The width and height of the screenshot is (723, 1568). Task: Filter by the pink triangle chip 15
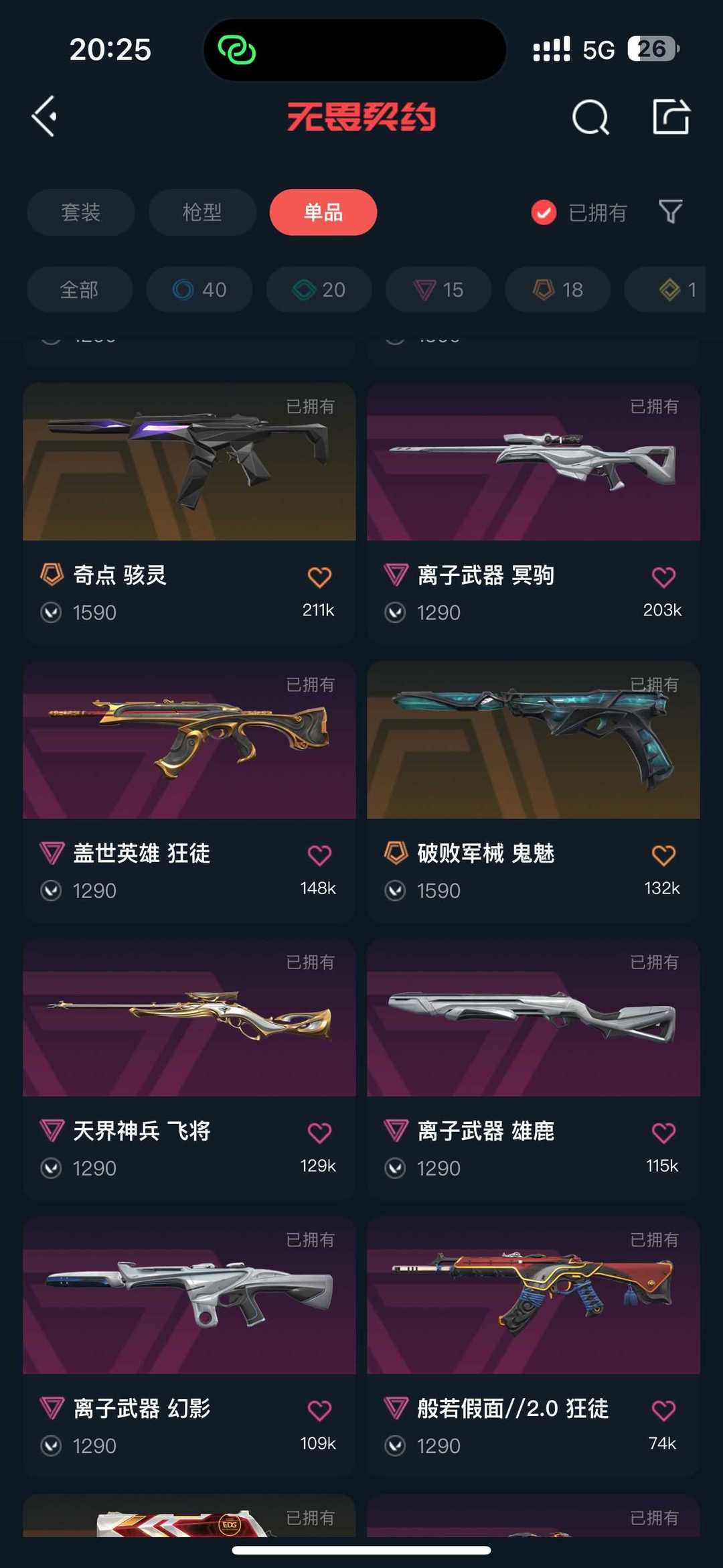click(438, 289)
